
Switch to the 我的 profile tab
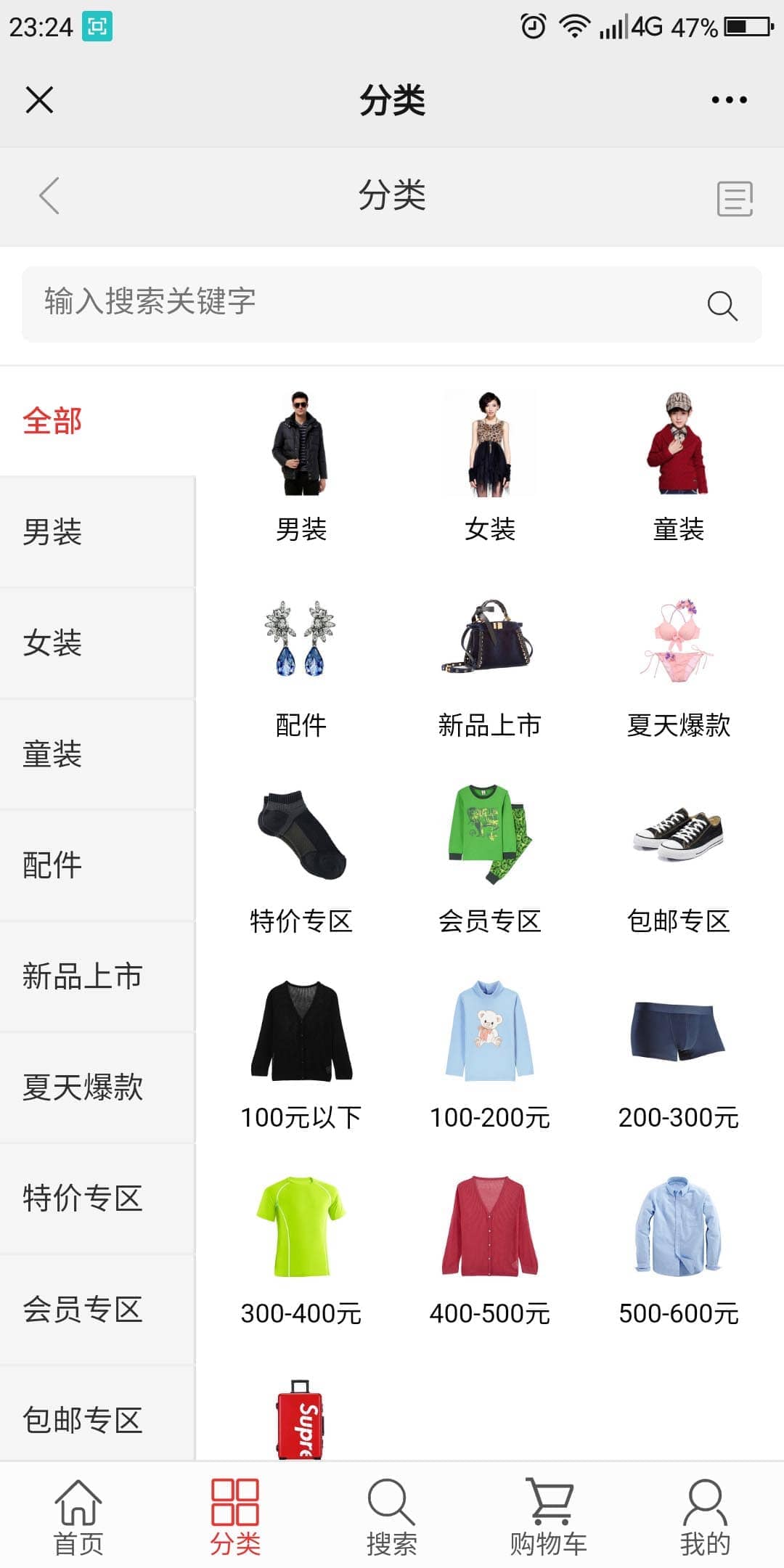pyautogui.click(x=705, y=1517)
